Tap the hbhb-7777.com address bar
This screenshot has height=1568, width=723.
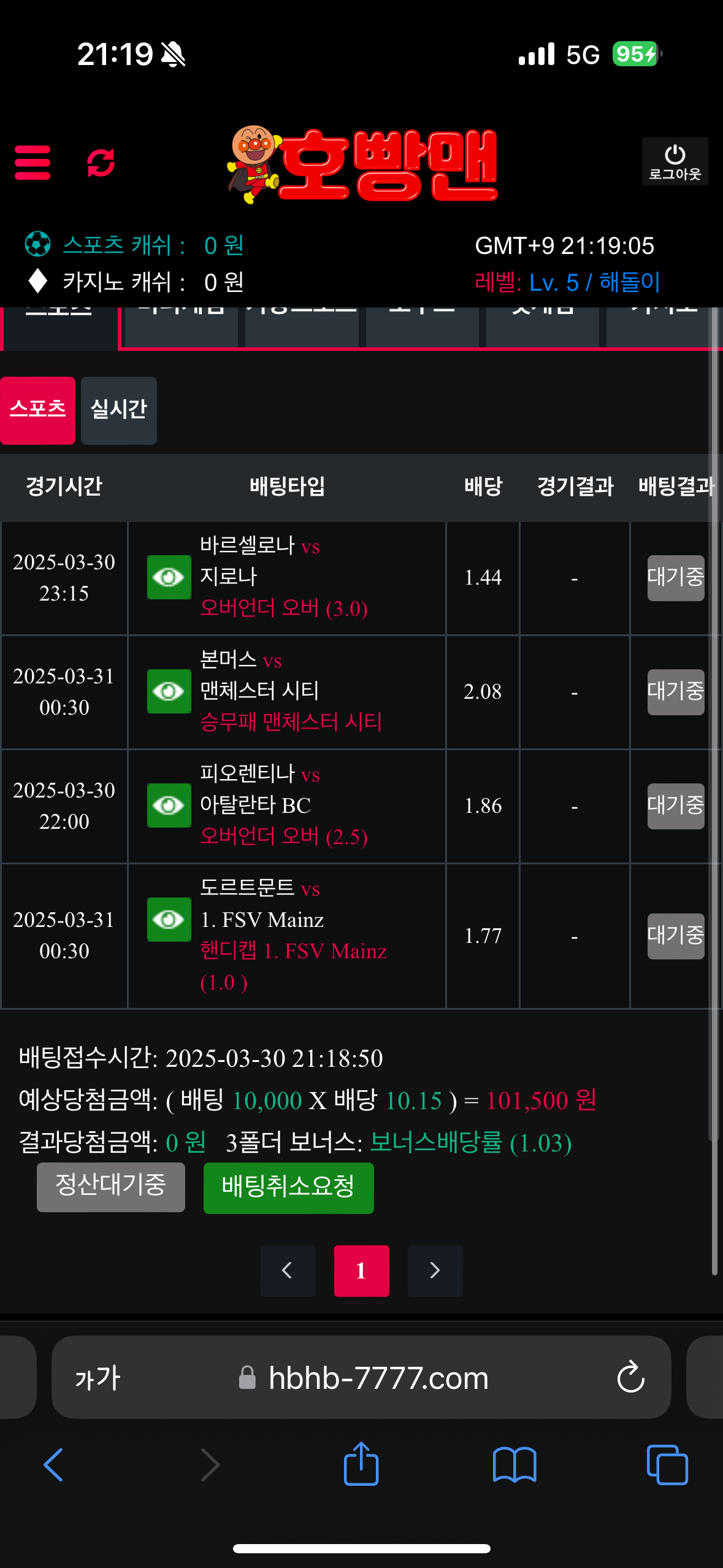[x=378, y=1378]
